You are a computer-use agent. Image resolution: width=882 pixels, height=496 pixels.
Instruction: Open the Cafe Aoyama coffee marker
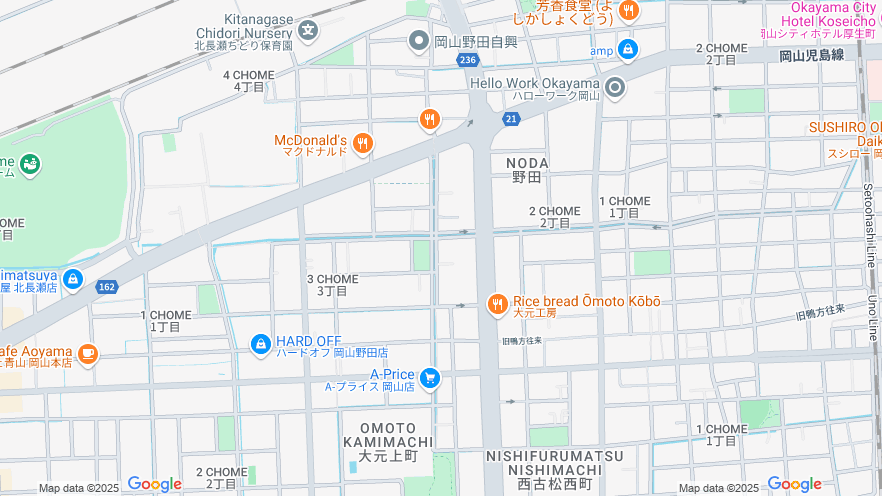click(87, 353)
